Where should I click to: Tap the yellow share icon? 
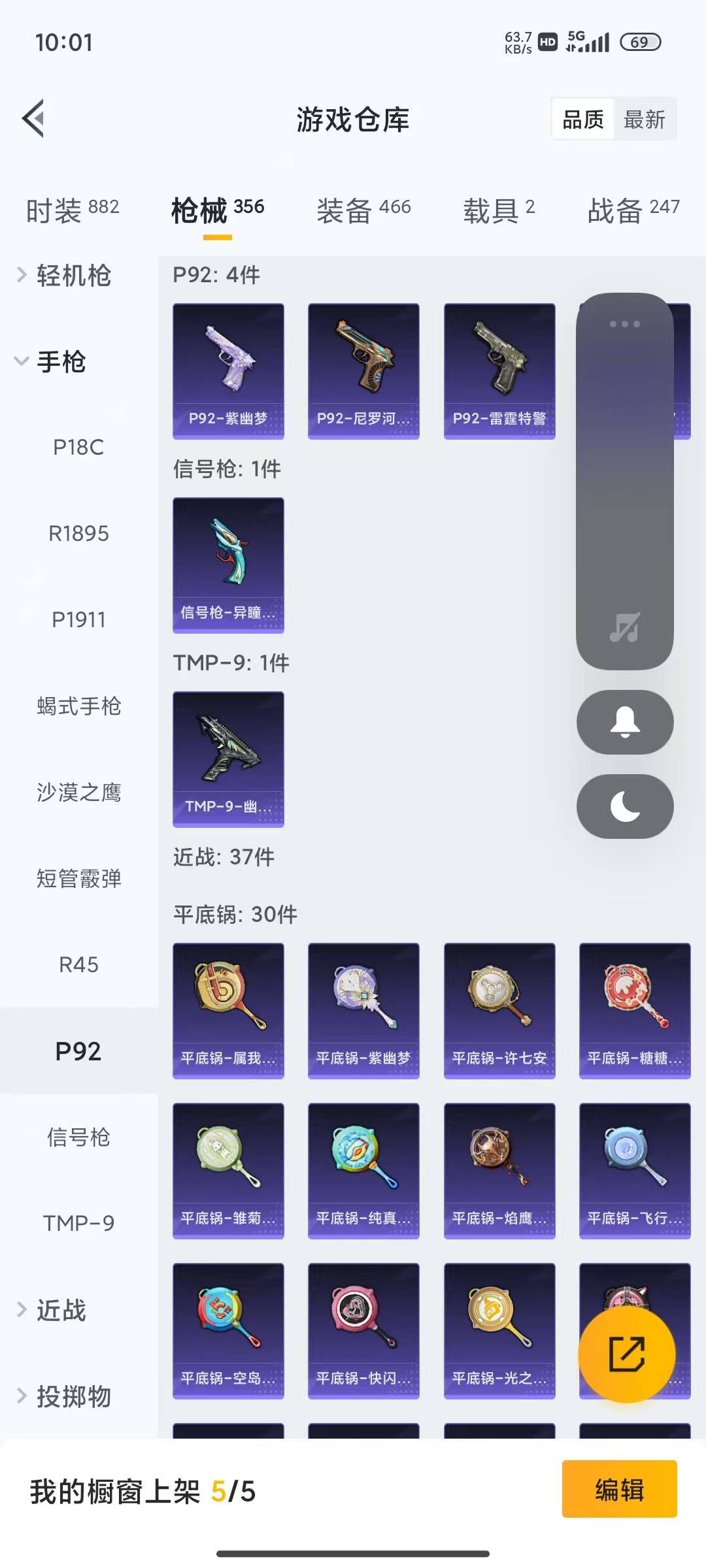626,1353
